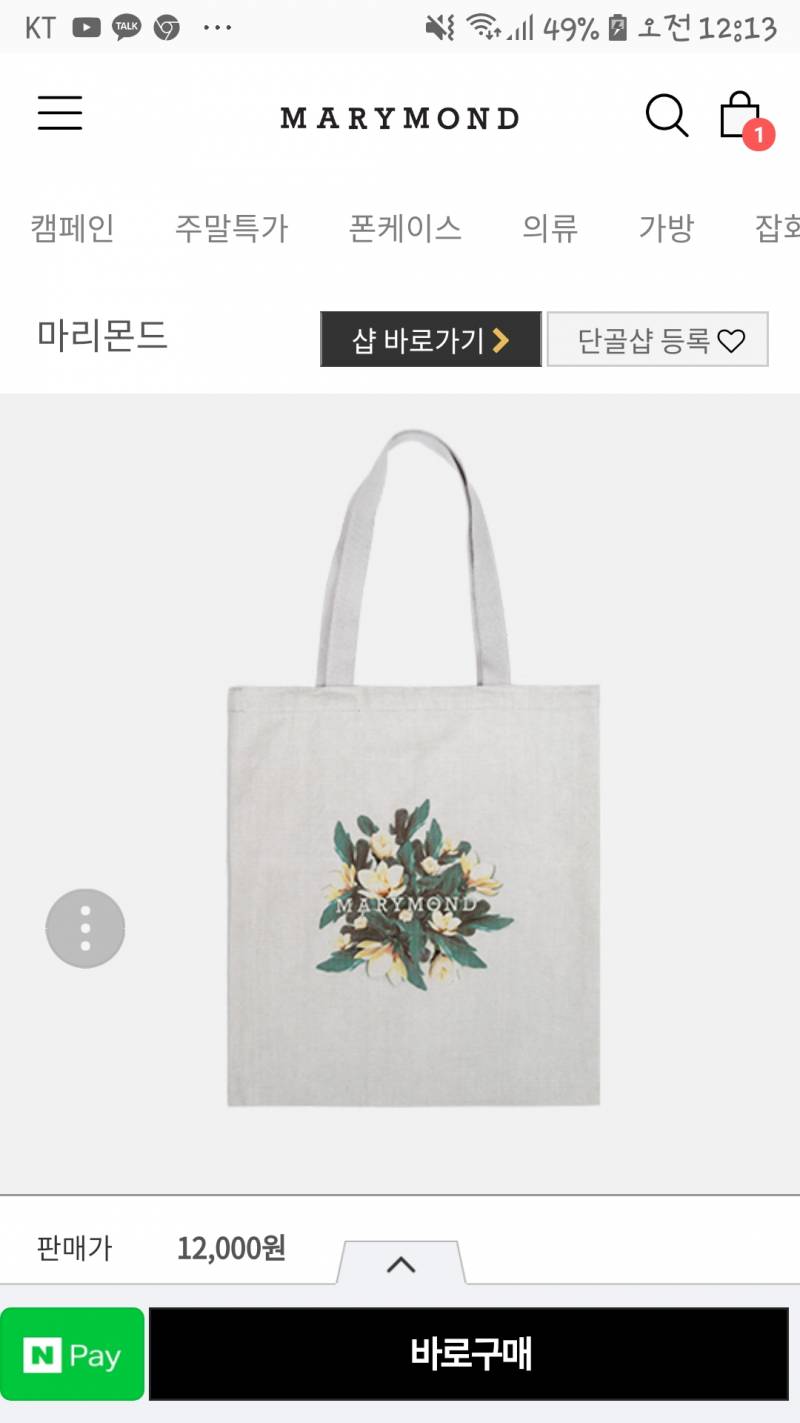Screen dimensions: 800x1423
Task: Open the hamburger navigation menu
Action: coord(59,114)
